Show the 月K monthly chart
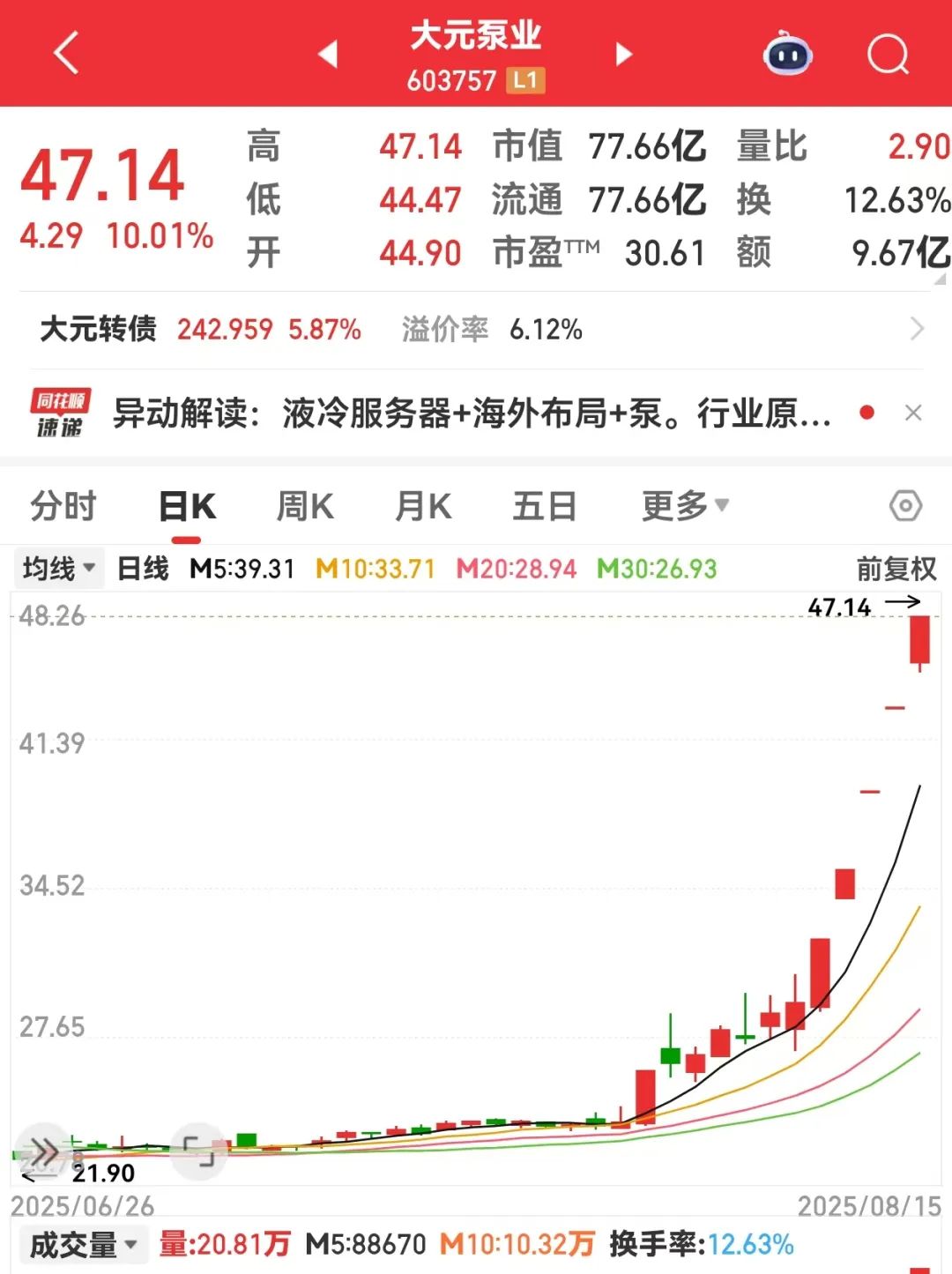 (x=423, y=507)
